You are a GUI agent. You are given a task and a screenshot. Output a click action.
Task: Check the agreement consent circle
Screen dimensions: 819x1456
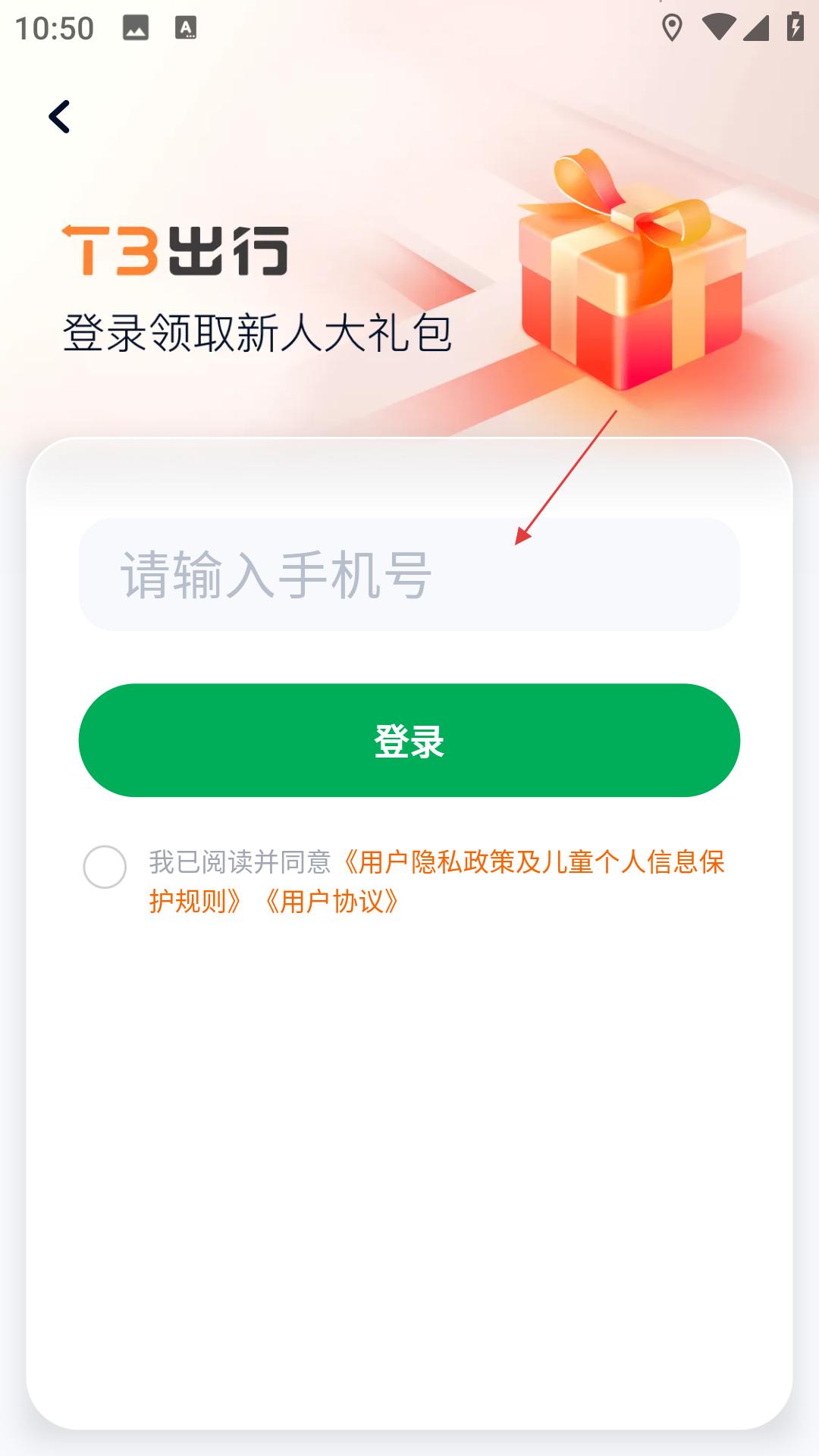(x=105, y=867)
